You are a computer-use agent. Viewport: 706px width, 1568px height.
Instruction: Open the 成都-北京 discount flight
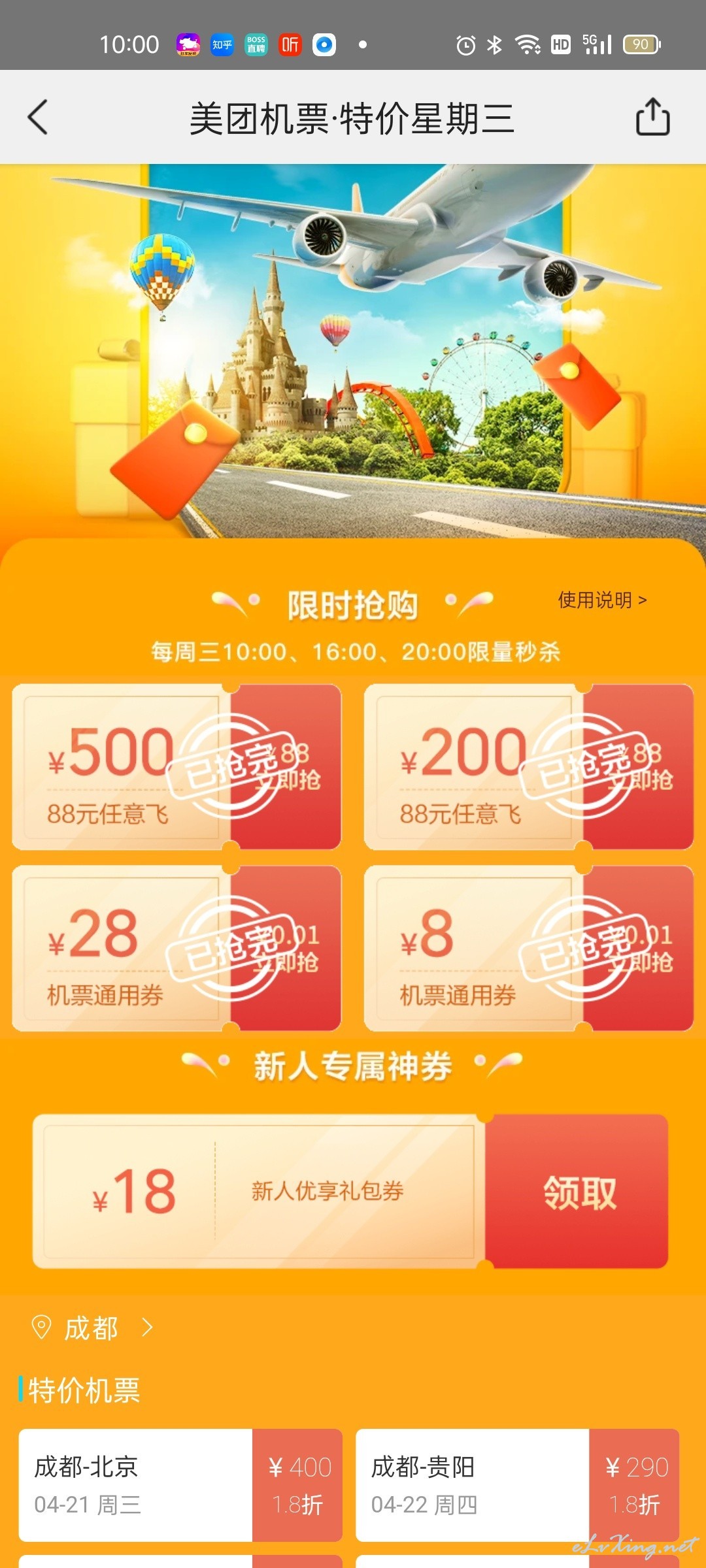[180, 1485]
